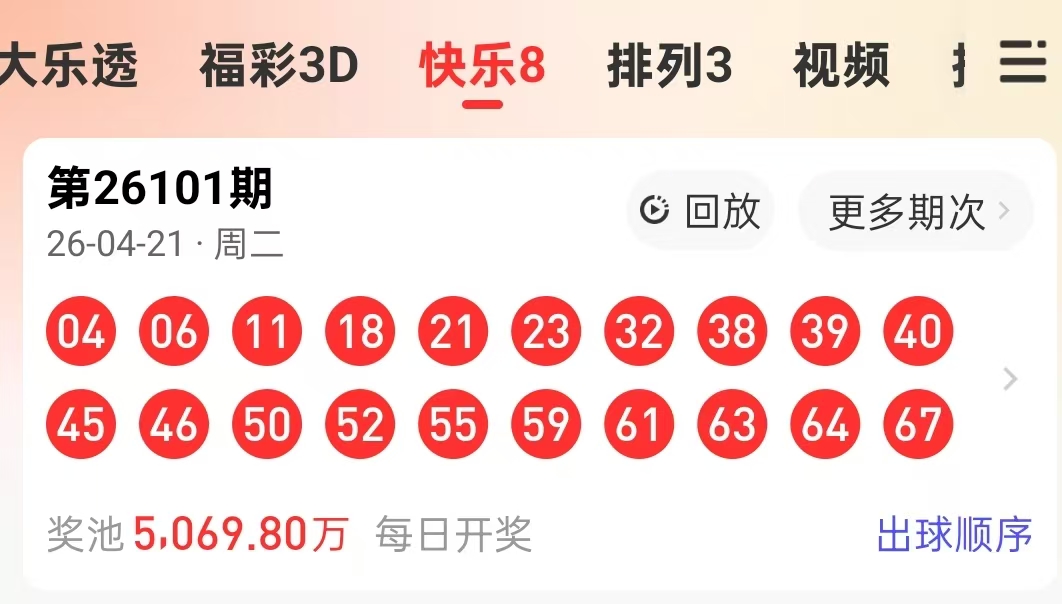Open the 排列3 tab
This screenshot has height=604, width=1062.
coord(670,66)
